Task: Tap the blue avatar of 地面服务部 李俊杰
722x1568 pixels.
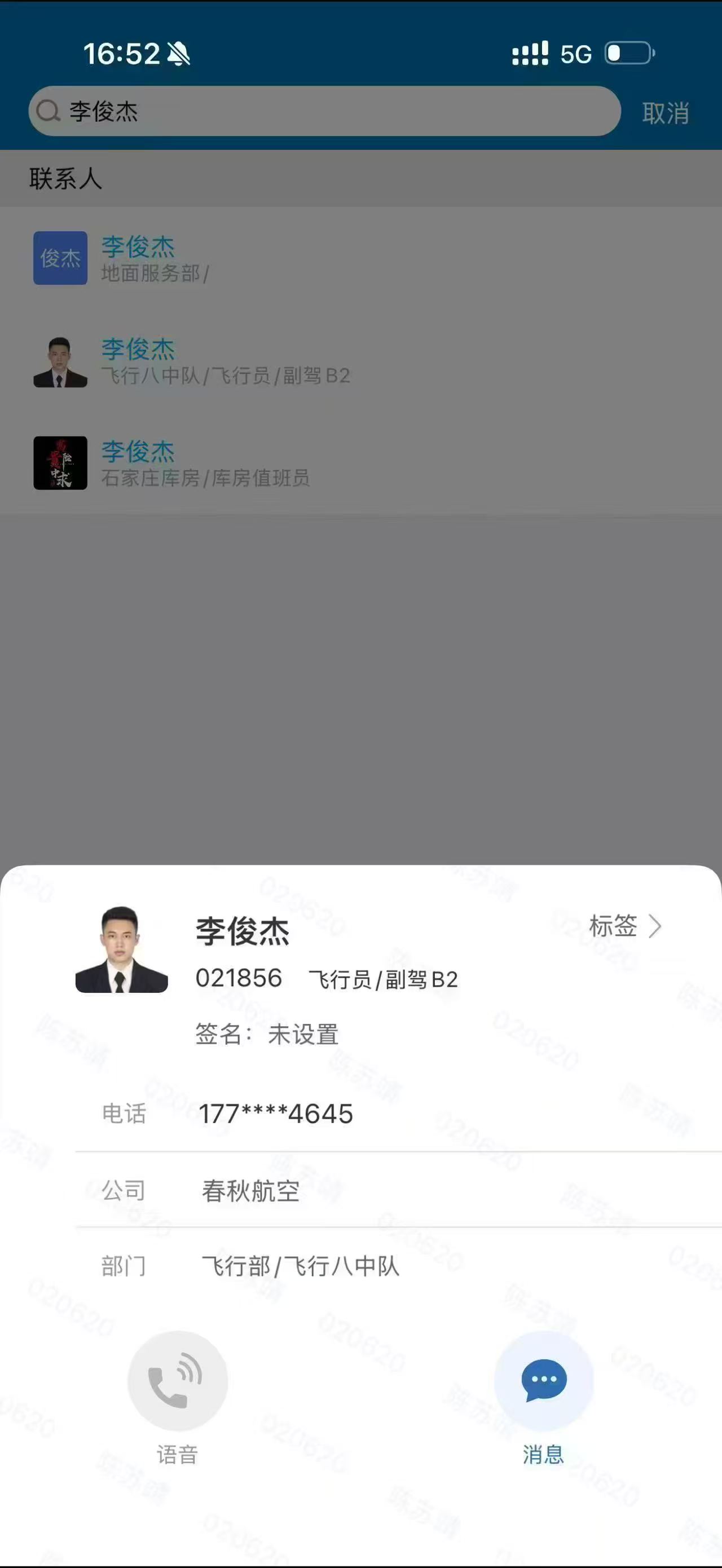Action: pos(60,258)
